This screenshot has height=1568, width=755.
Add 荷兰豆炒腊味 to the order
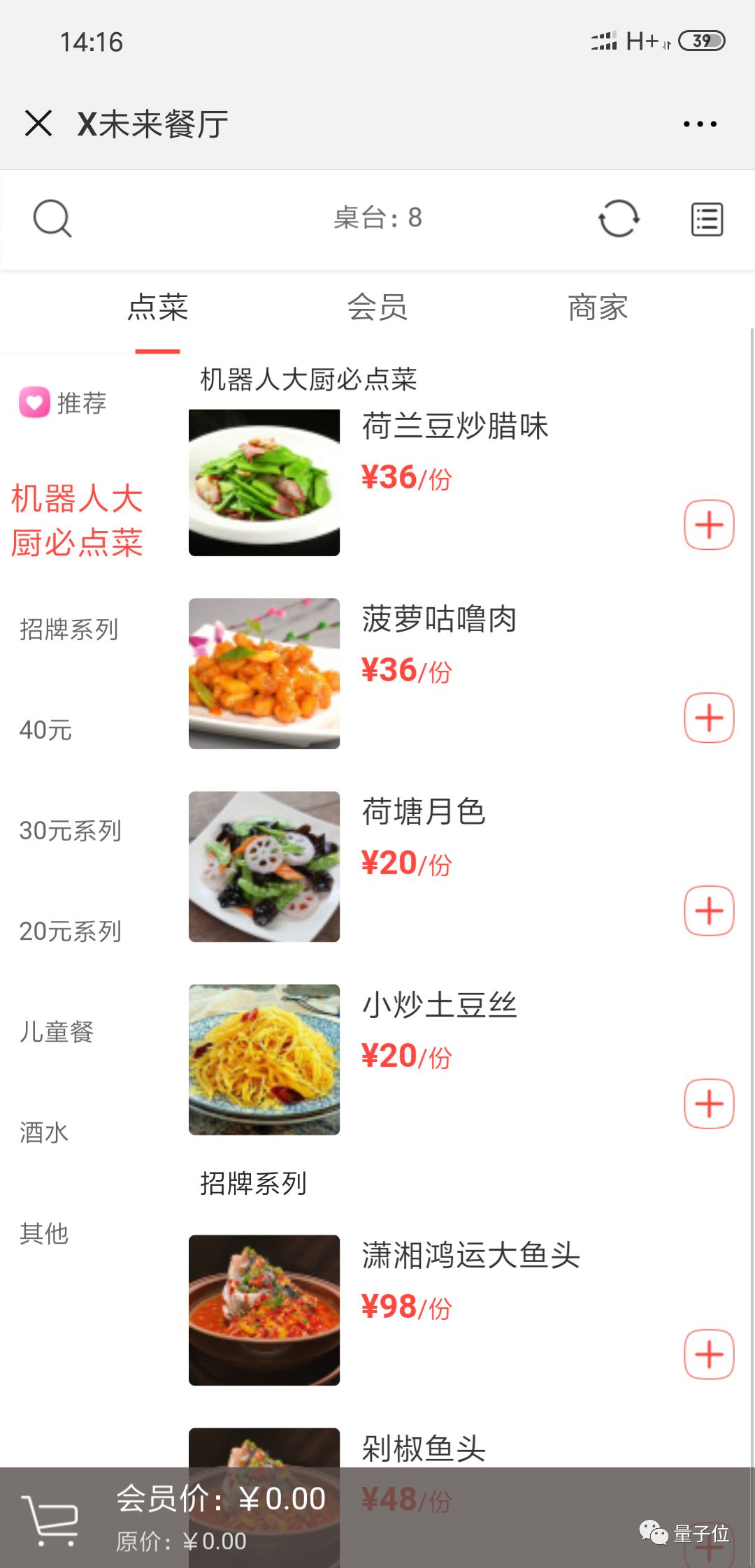point(709,525)
